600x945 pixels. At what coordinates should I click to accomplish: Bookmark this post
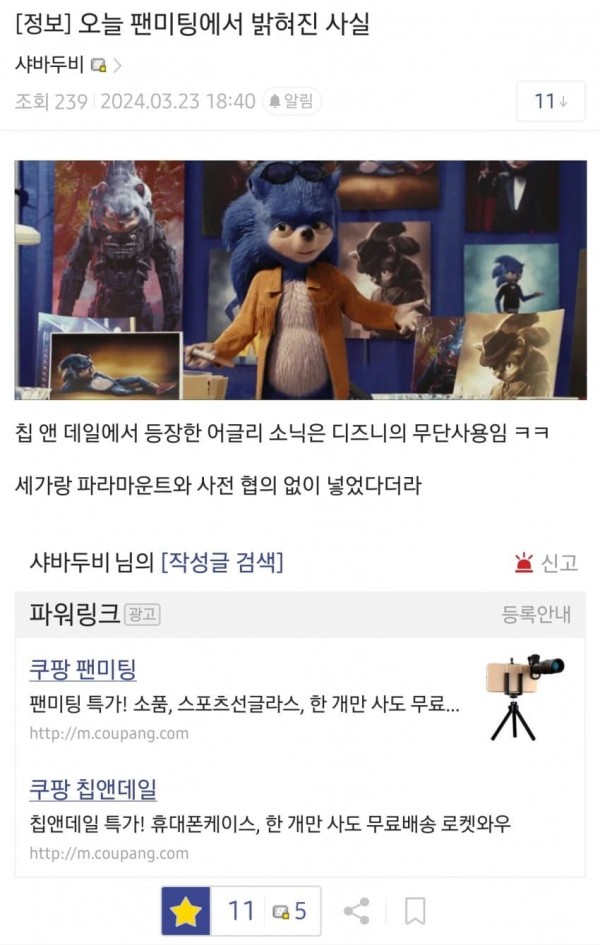pos(415,911)
